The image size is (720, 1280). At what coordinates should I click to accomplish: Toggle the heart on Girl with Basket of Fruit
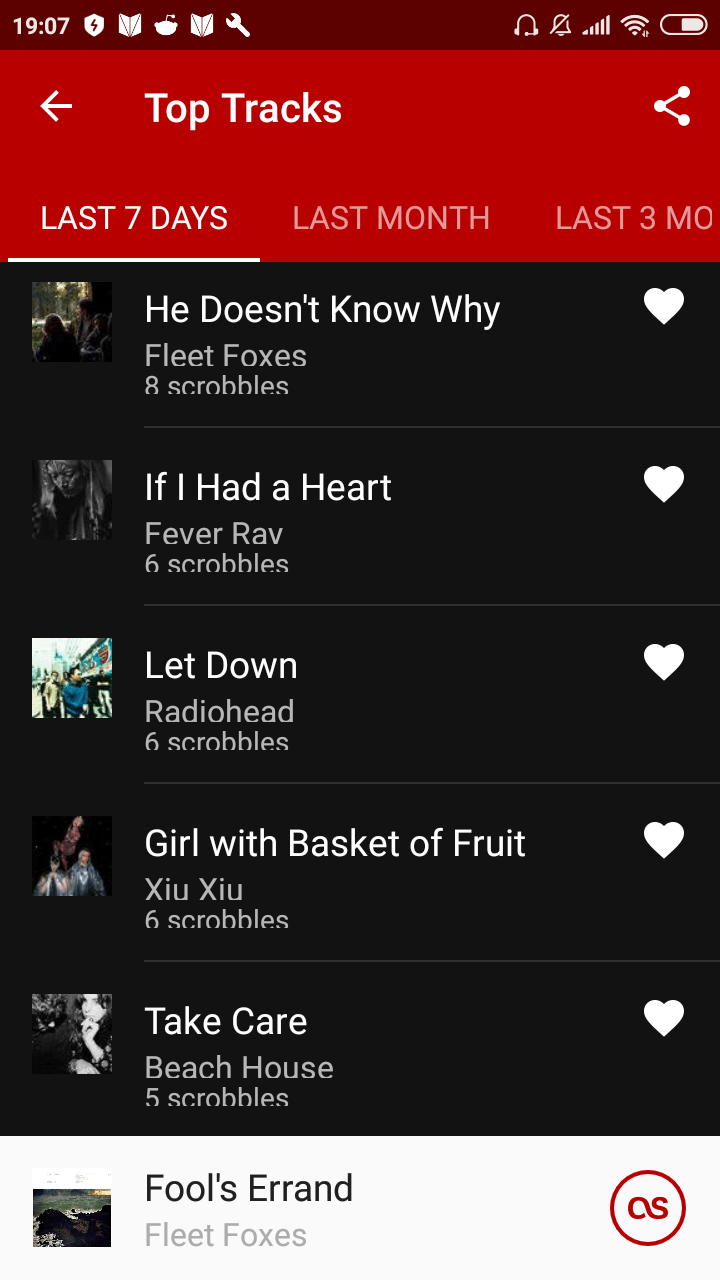664,840
